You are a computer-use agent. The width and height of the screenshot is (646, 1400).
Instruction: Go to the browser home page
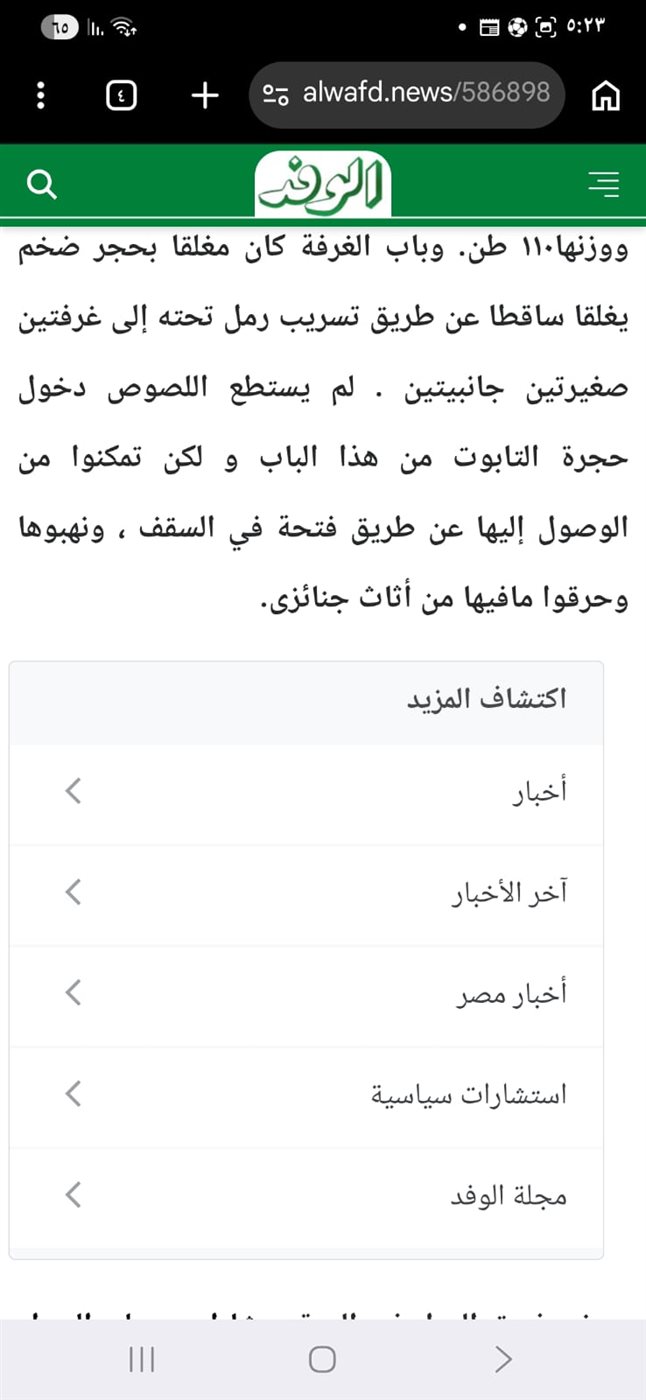(606, 95)
